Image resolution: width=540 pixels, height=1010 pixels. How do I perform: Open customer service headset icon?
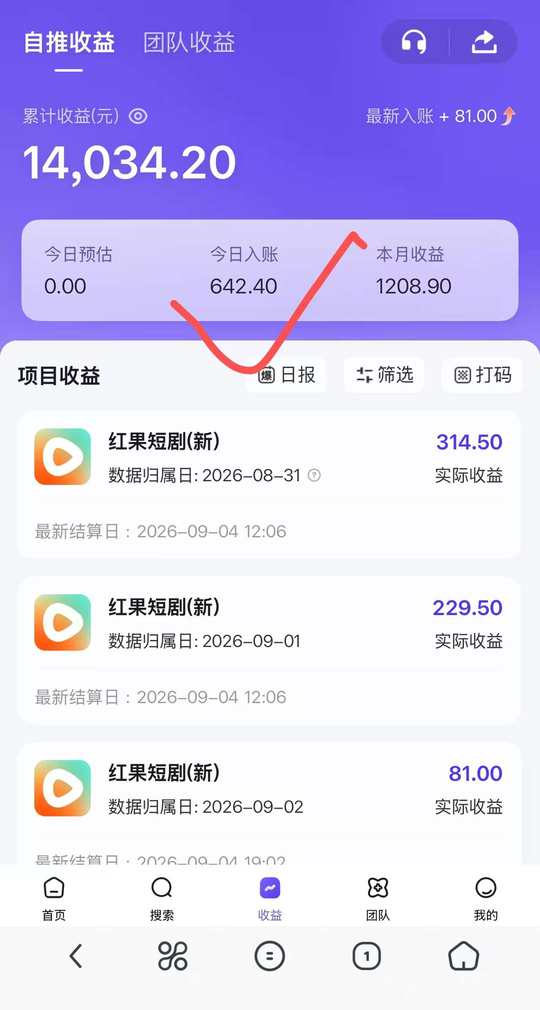[x=414, y=43]
